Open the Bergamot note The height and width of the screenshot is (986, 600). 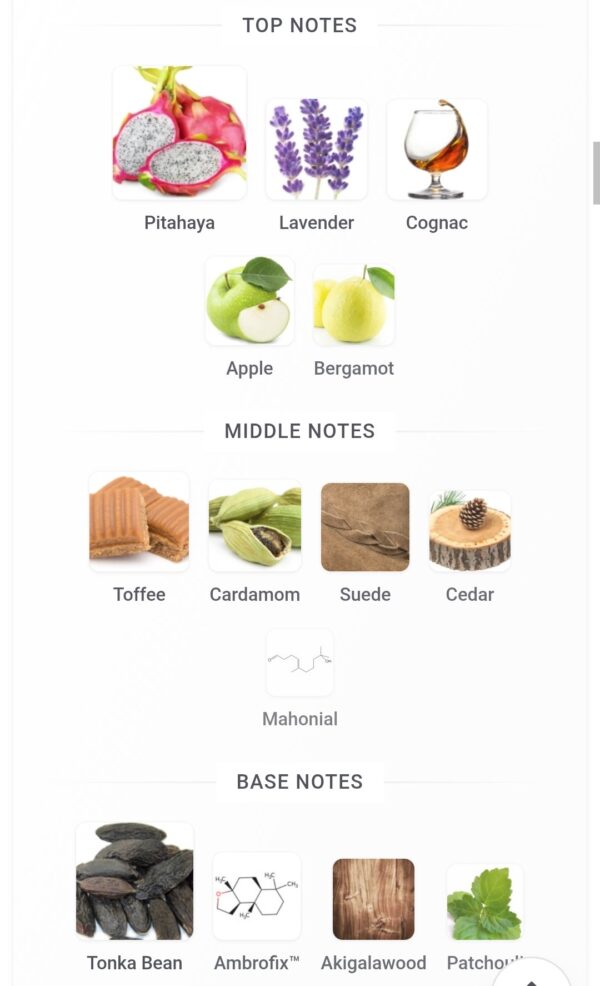[x=354, y=305]
